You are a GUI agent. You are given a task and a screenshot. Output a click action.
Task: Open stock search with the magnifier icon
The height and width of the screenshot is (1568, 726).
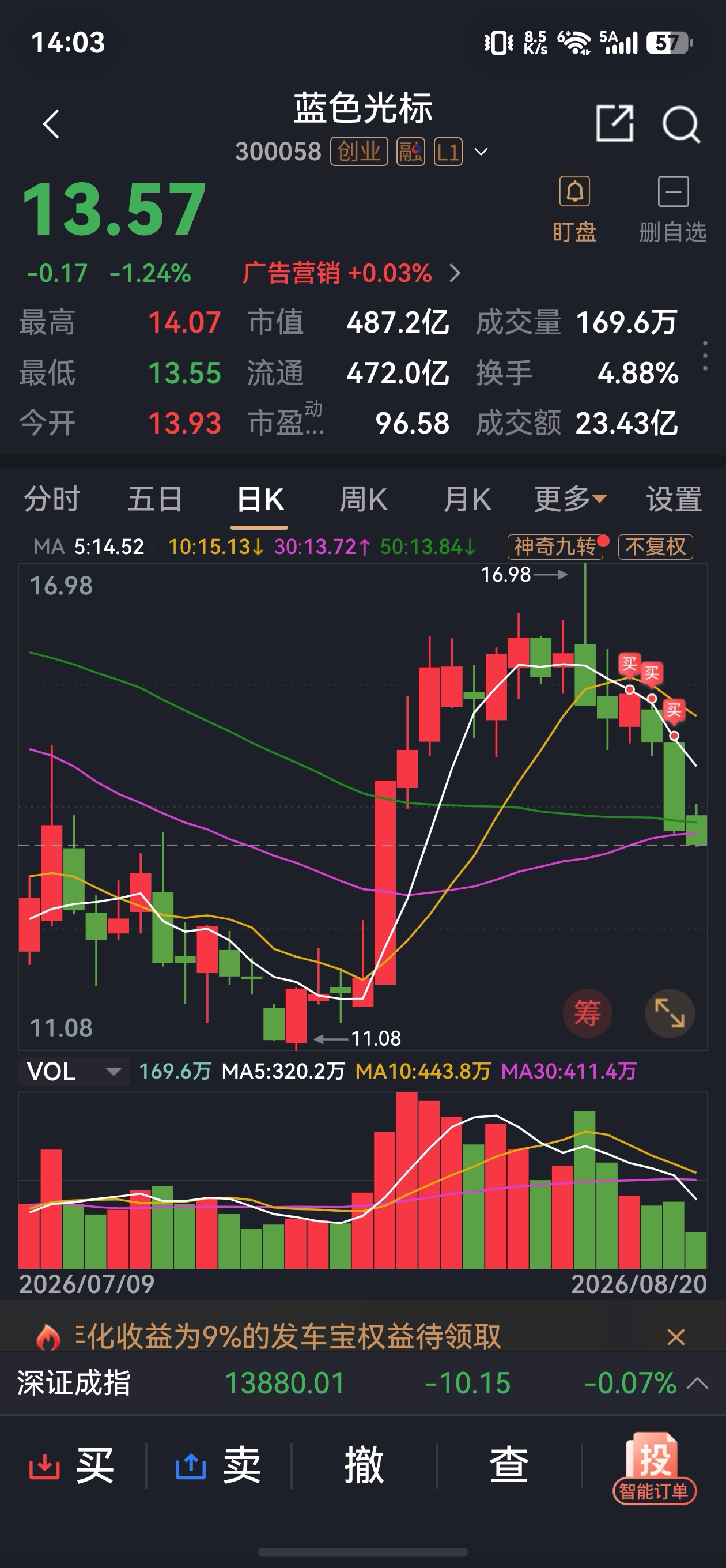(680, 124)
